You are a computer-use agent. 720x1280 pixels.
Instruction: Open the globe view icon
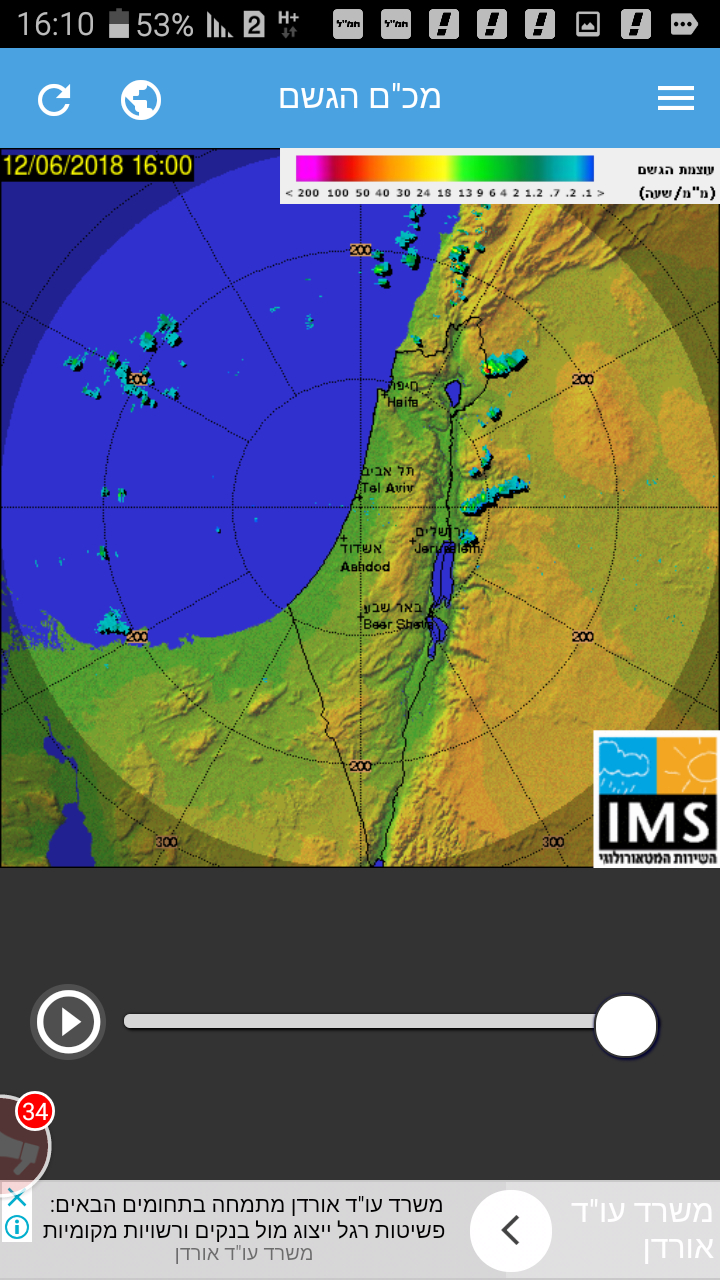[x=141, y=99]
